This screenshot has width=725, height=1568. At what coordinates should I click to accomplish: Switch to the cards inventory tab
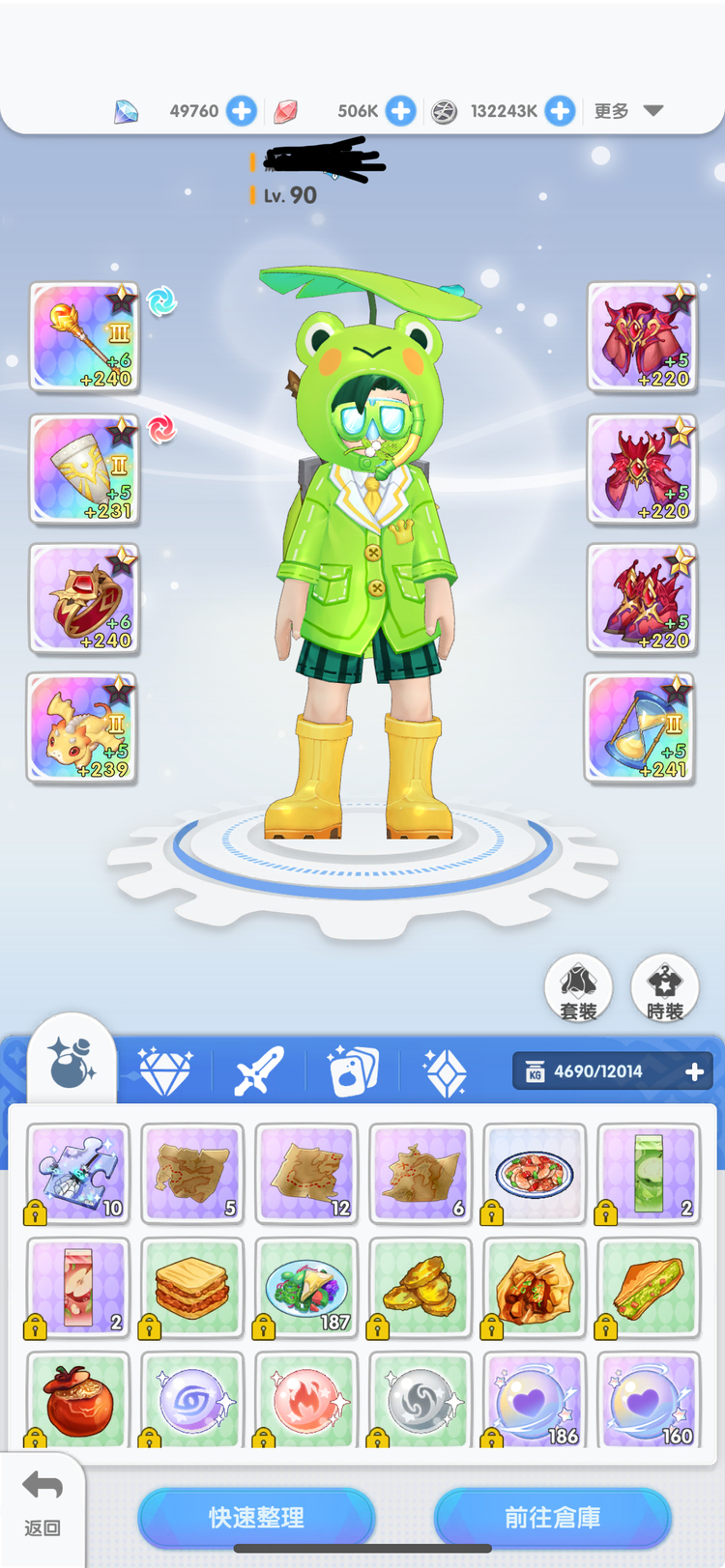352,1071
